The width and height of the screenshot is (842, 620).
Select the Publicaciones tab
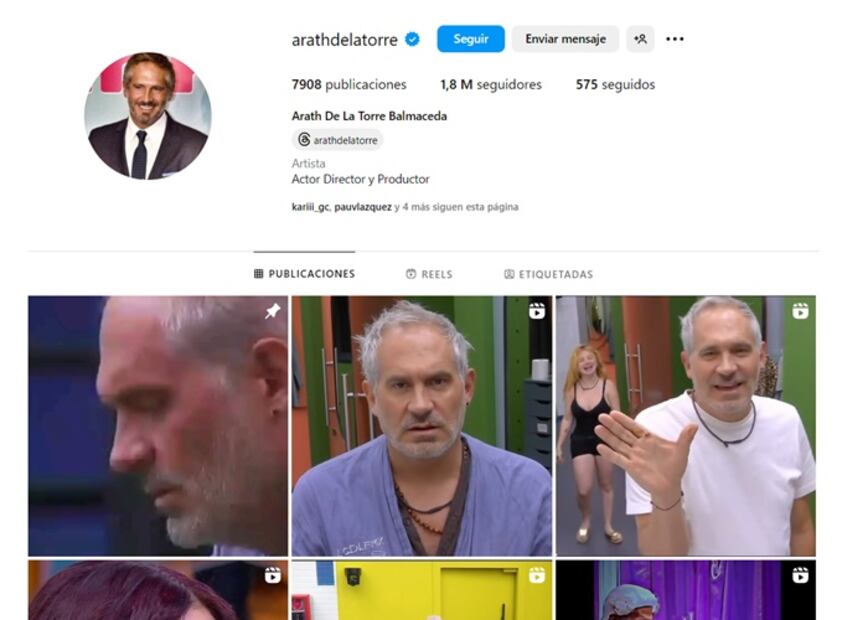304,274
